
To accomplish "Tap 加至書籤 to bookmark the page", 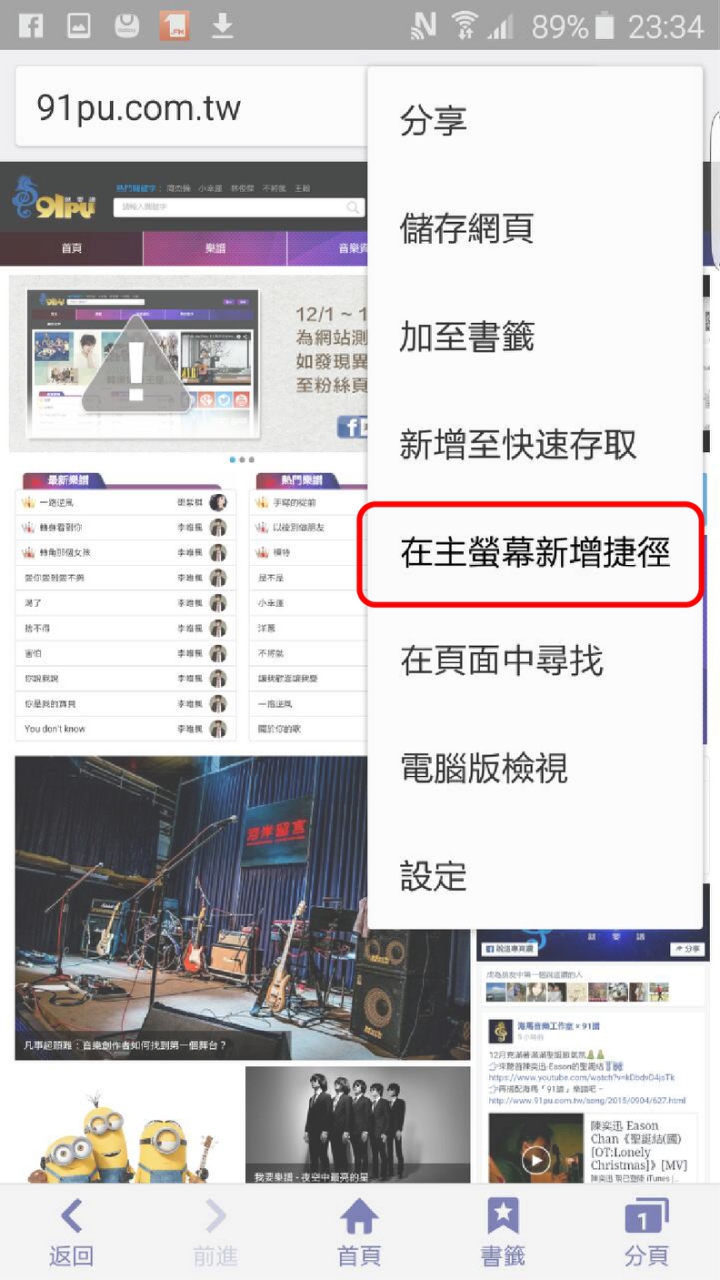I will click(x=467, y=337).
